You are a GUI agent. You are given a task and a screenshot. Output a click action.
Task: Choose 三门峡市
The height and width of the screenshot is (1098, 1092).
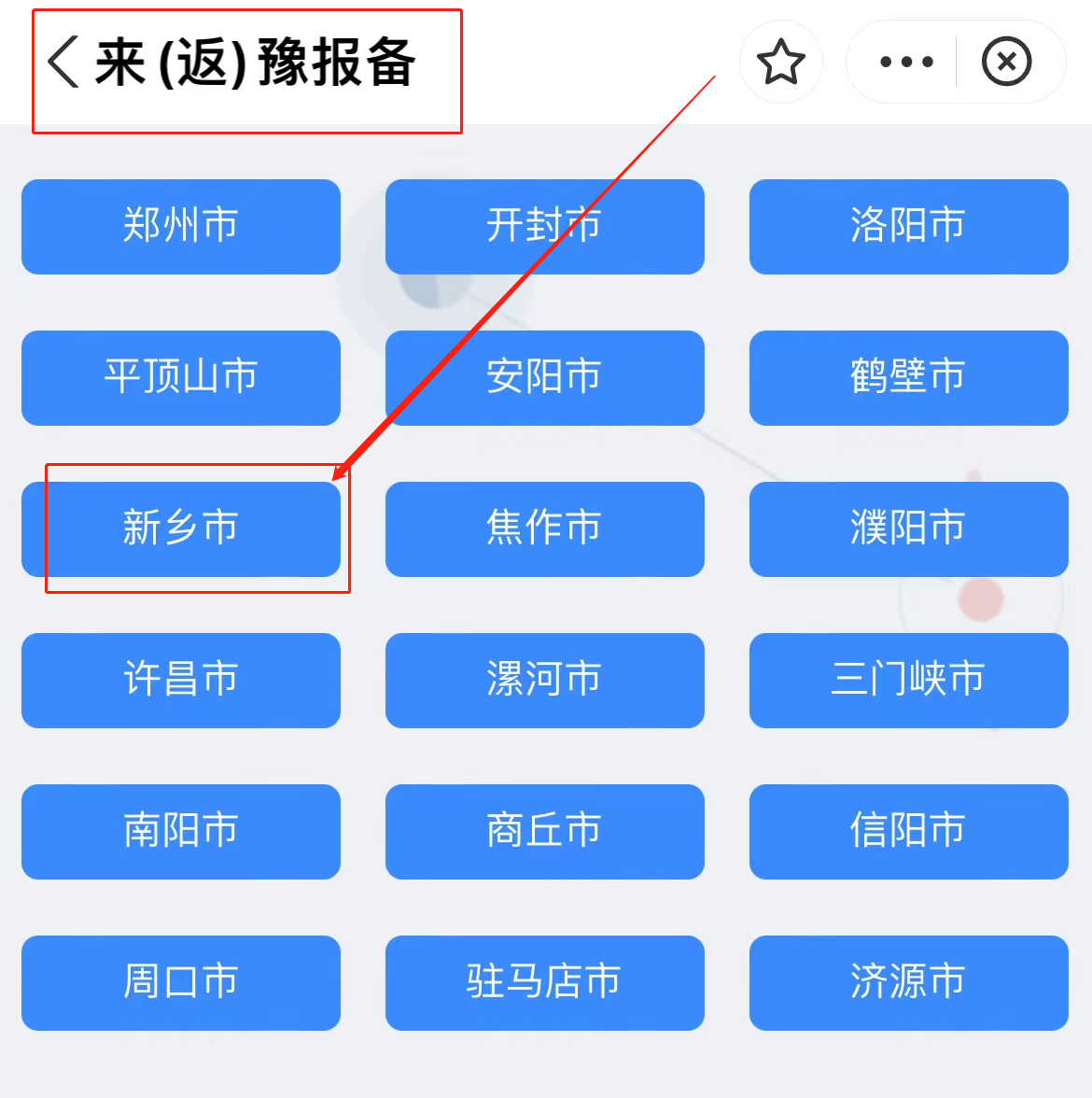click(908, 681)
